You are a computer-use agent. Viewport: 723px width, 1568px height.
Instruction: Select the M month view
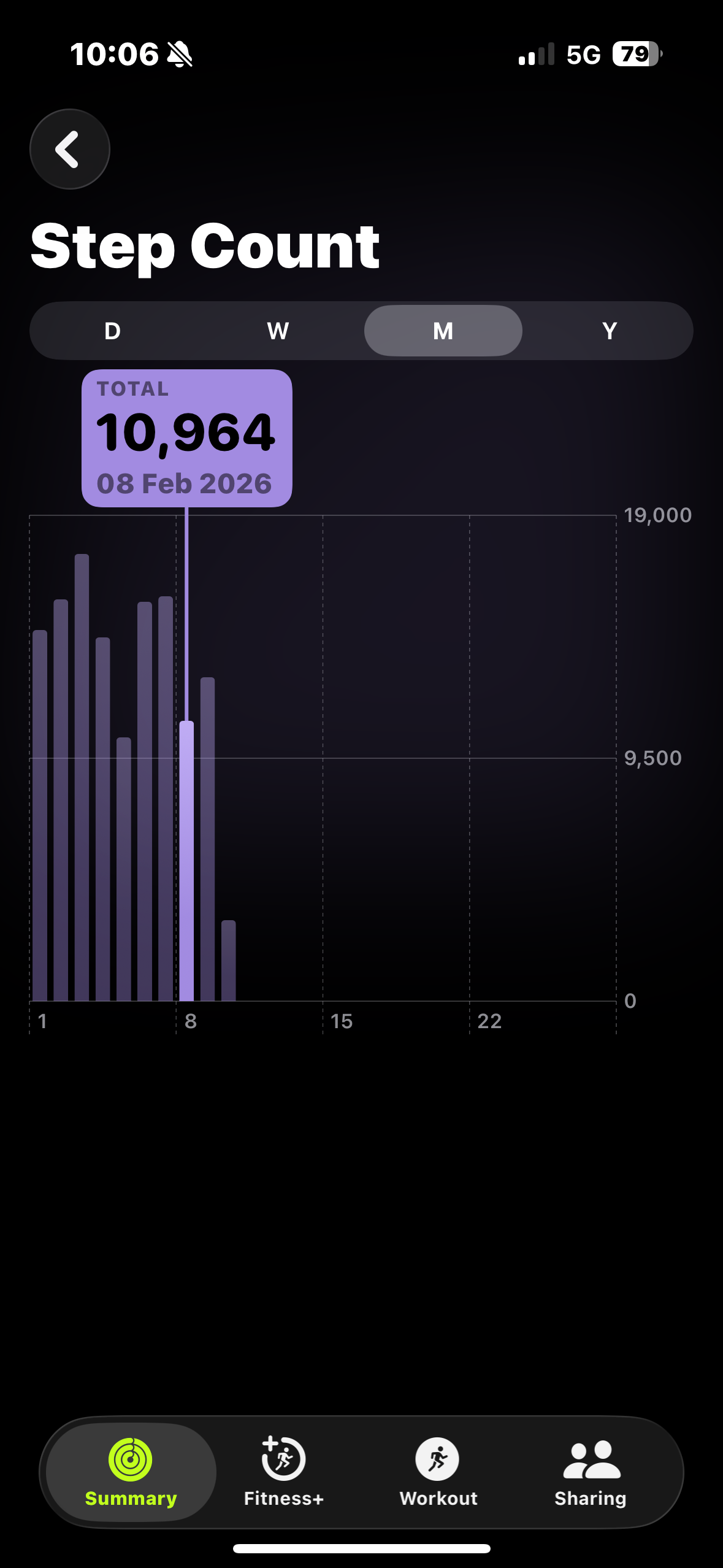pos(443,331)
